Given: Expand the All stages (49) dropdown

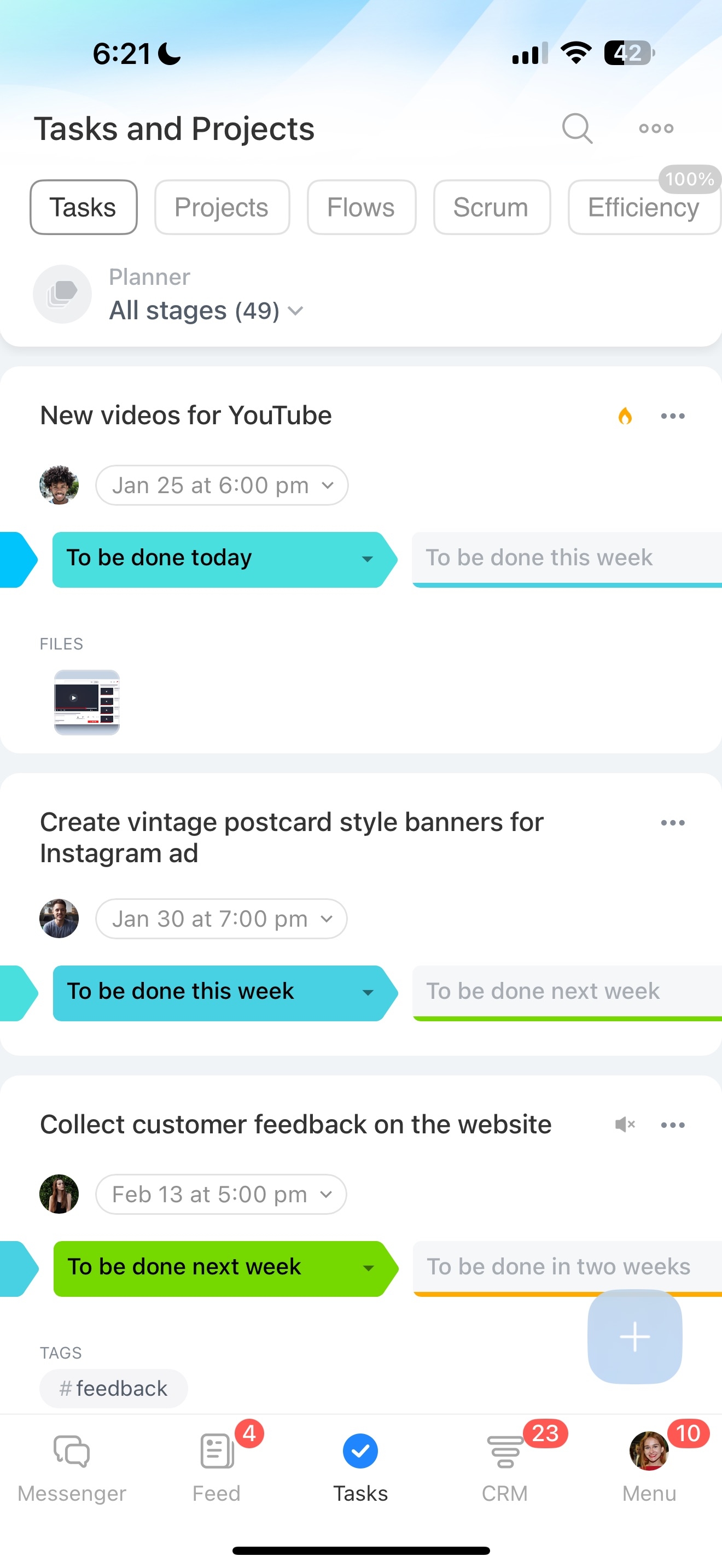Looking at the screenshot, I should (x=206, y=311).
